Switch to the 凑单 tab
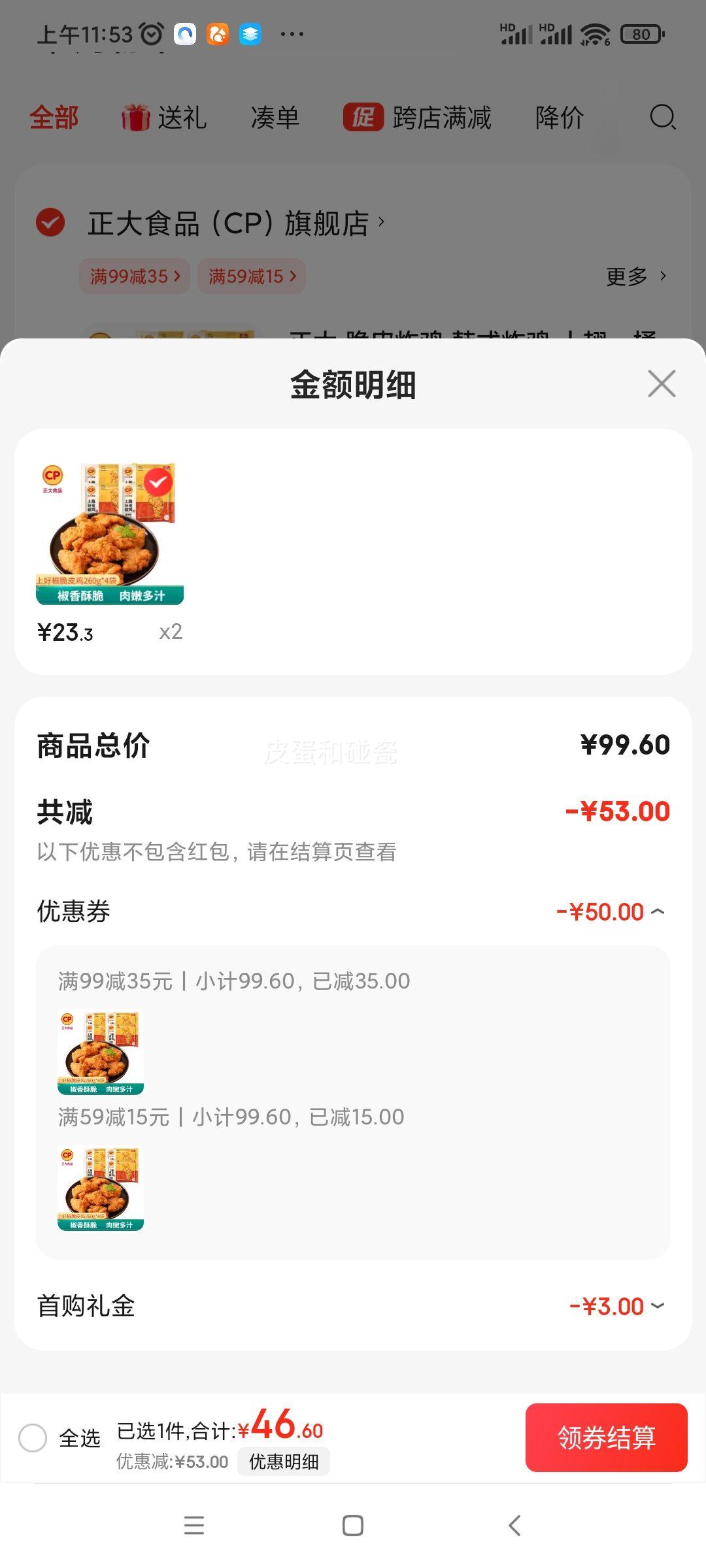This screenshot has width=706, height=1568. click(x=275, y=118)
